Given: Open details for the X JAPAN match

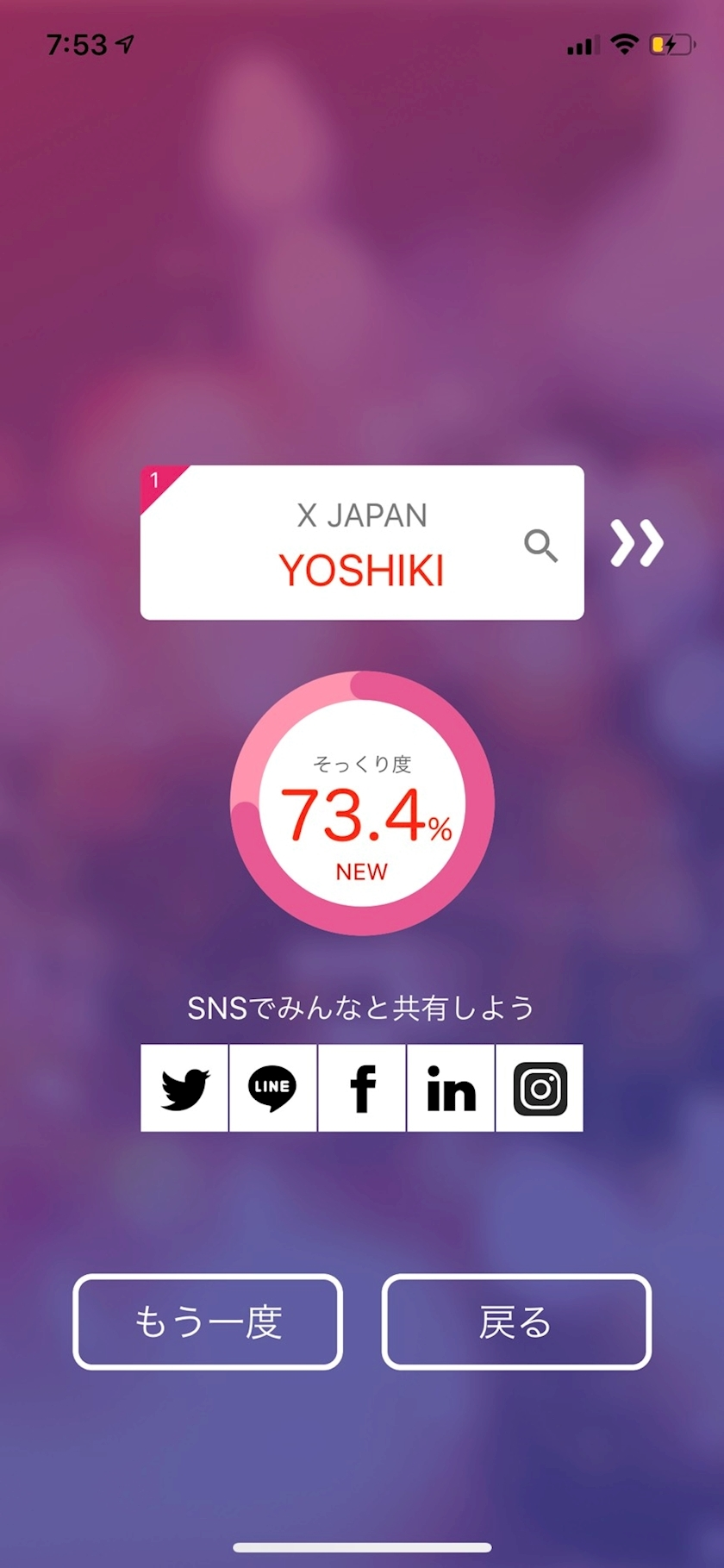Looking at the screenshot, I should click(x=362, y=541).
